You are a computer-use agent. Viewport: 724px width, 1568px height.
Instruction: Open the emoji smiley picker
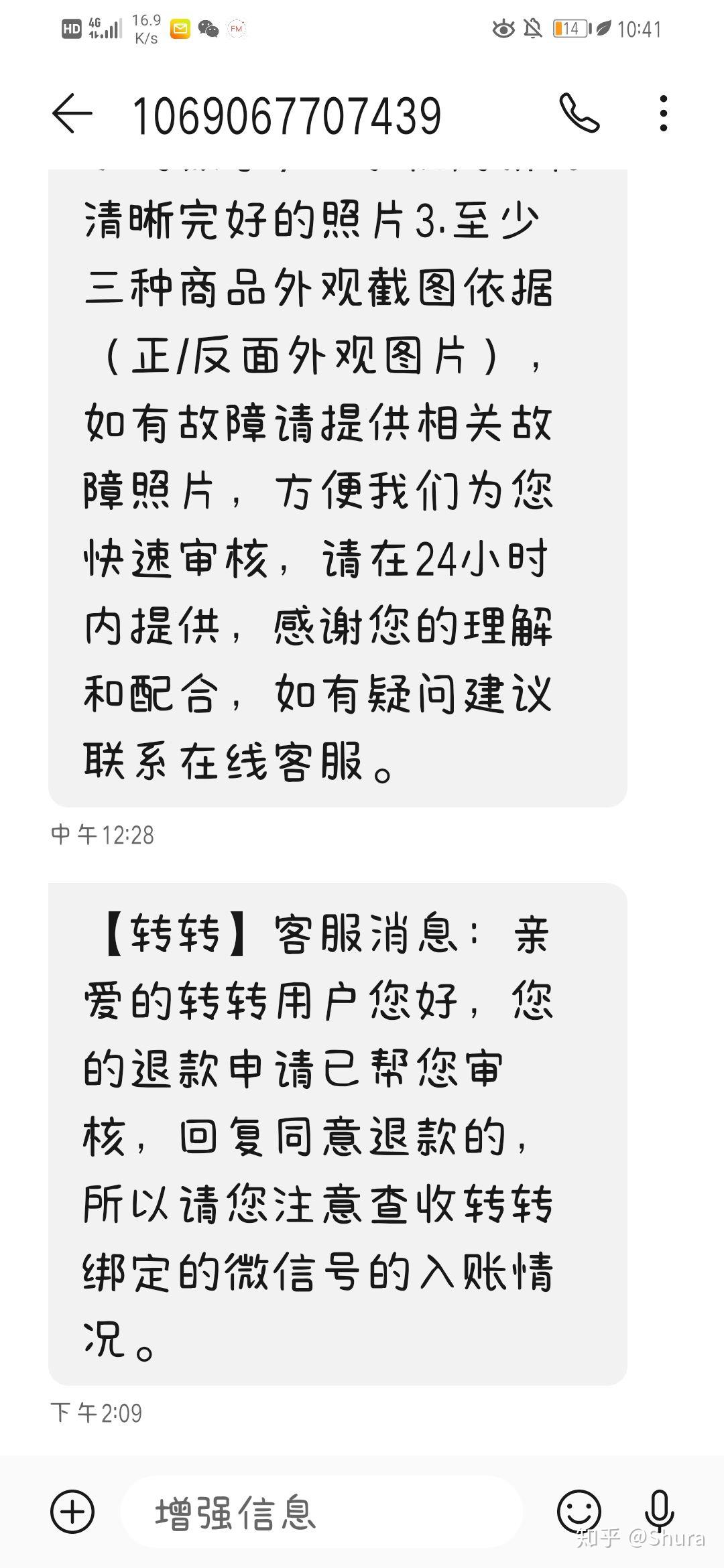pos(578,1512)
